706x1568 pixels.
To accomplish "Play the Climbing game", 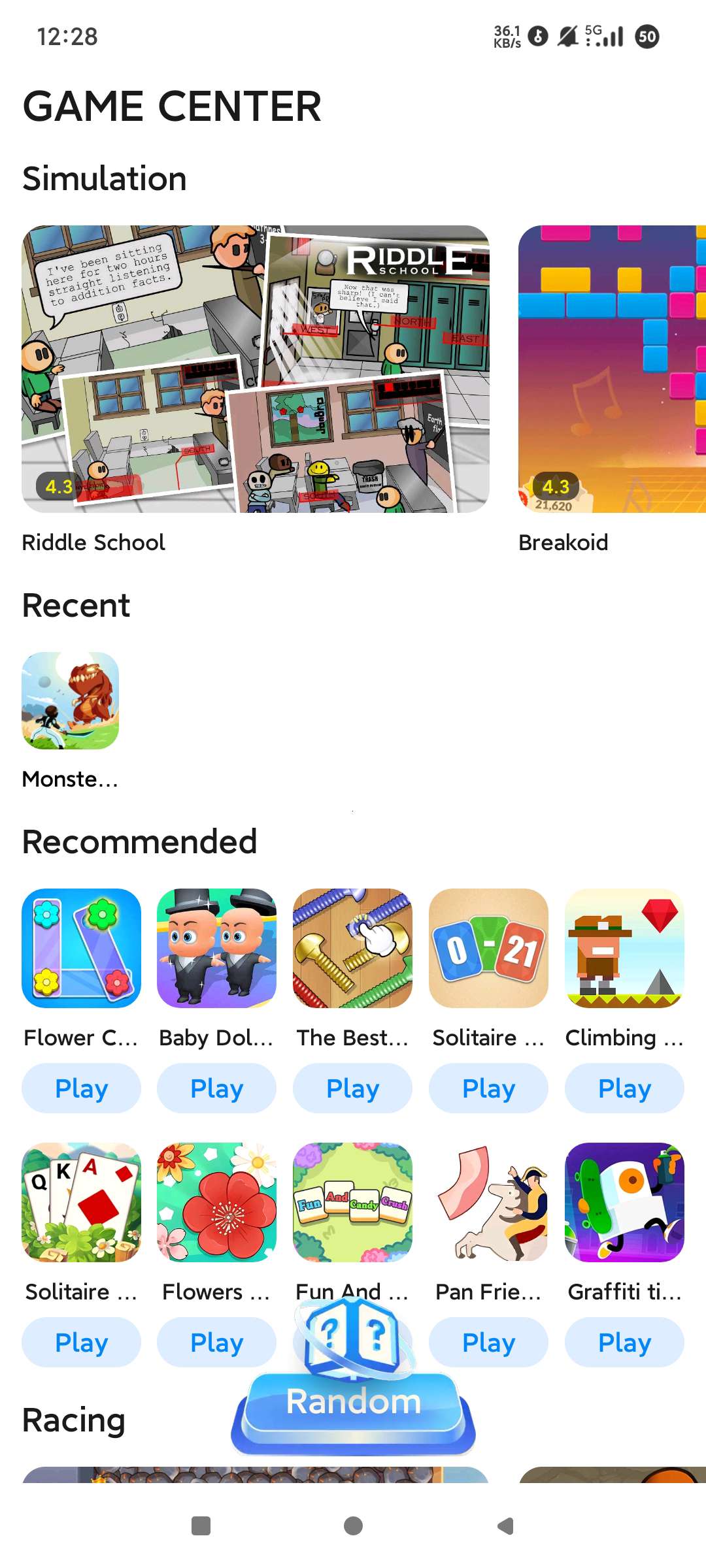I will 624,1088.
